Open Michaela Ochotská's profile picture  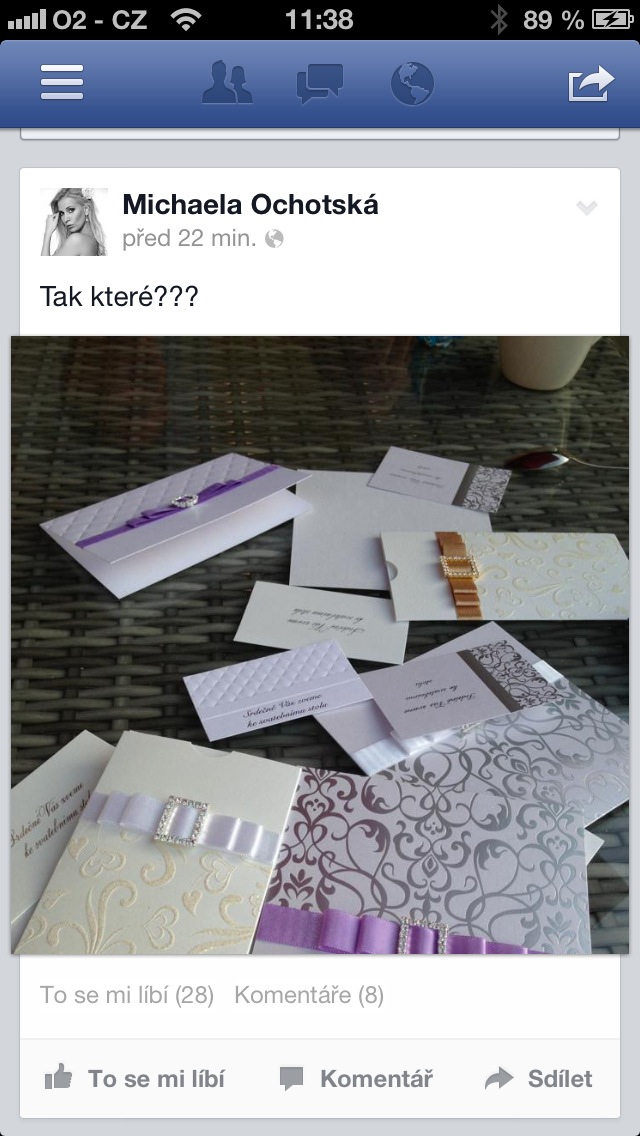coord(73,221)
